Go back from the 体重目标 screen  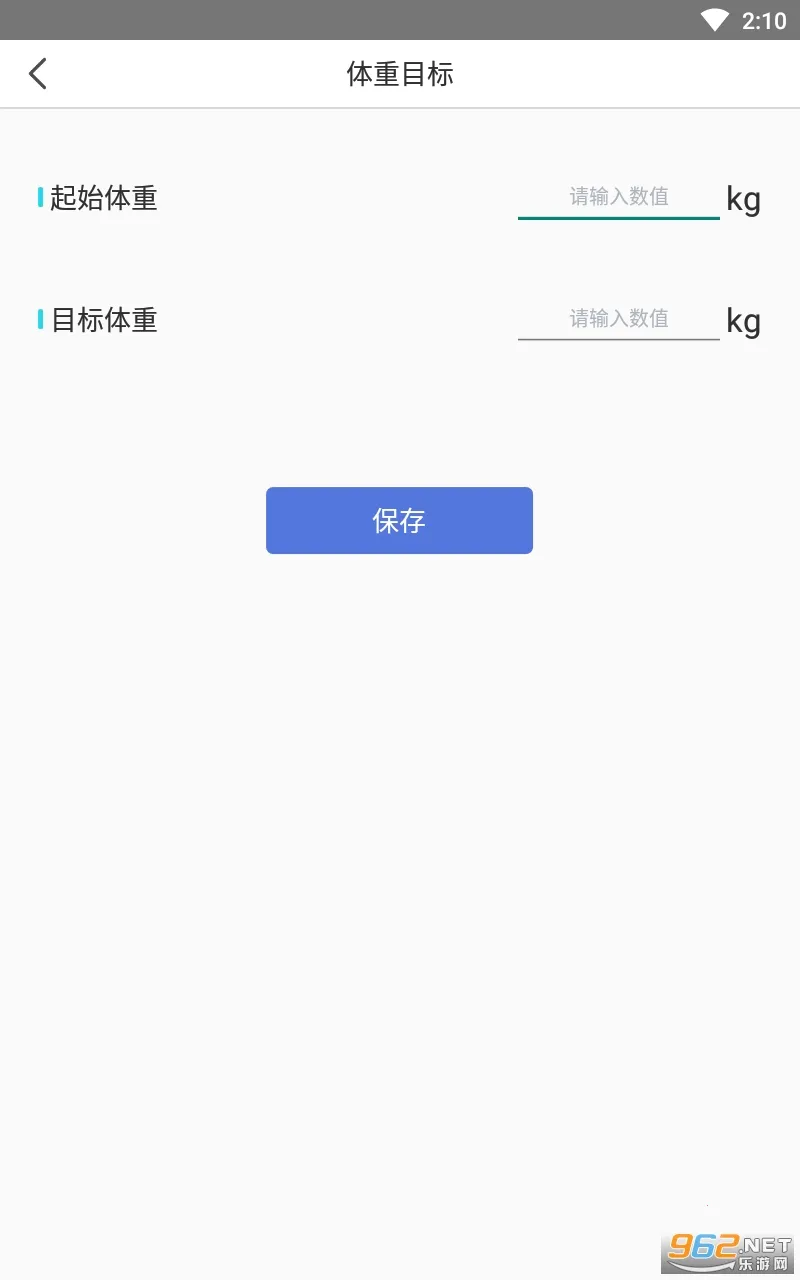pyautogui.click(x=38, y=73)
